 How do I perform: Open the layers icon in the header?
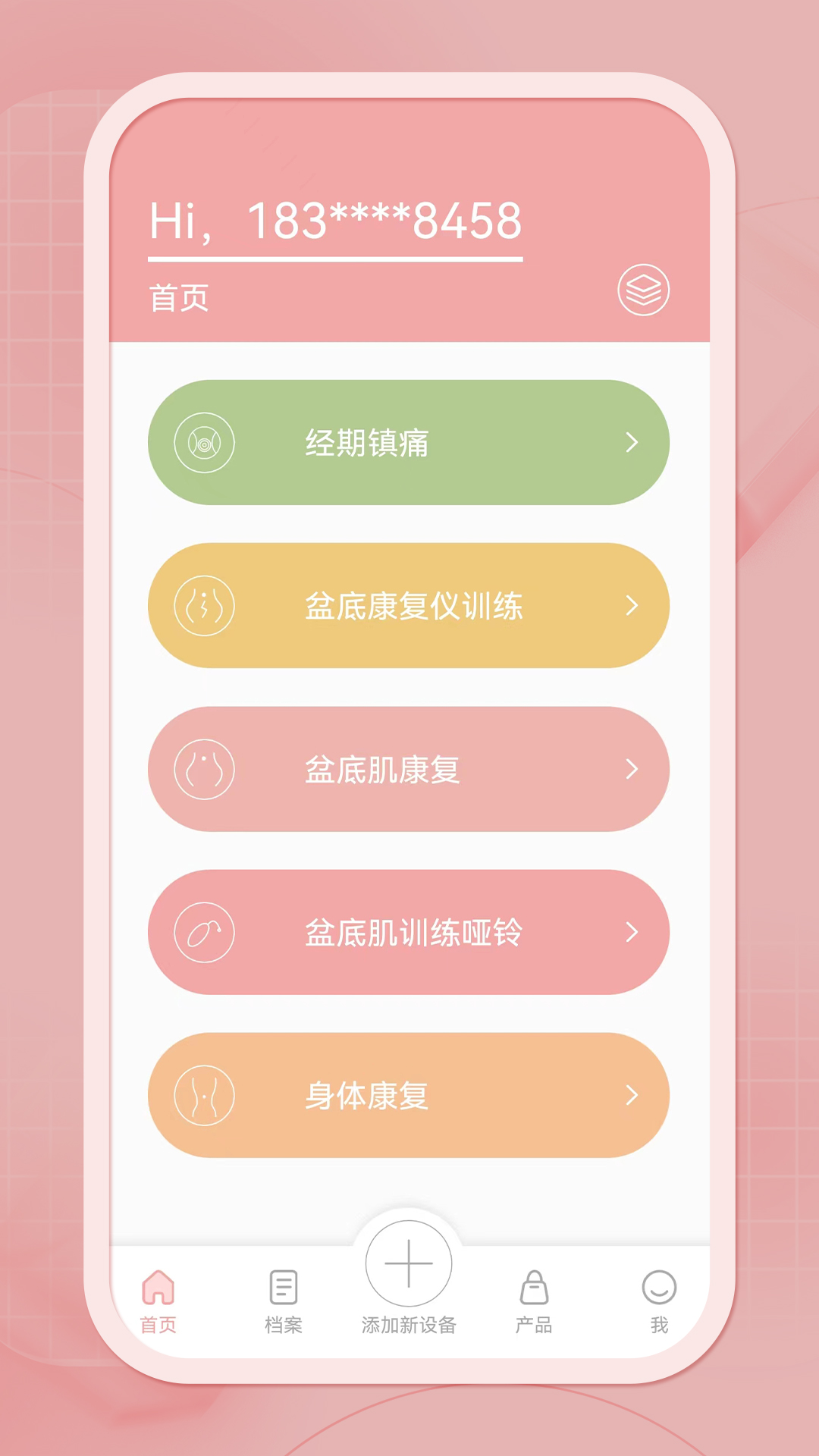click(x=645, y=290)
